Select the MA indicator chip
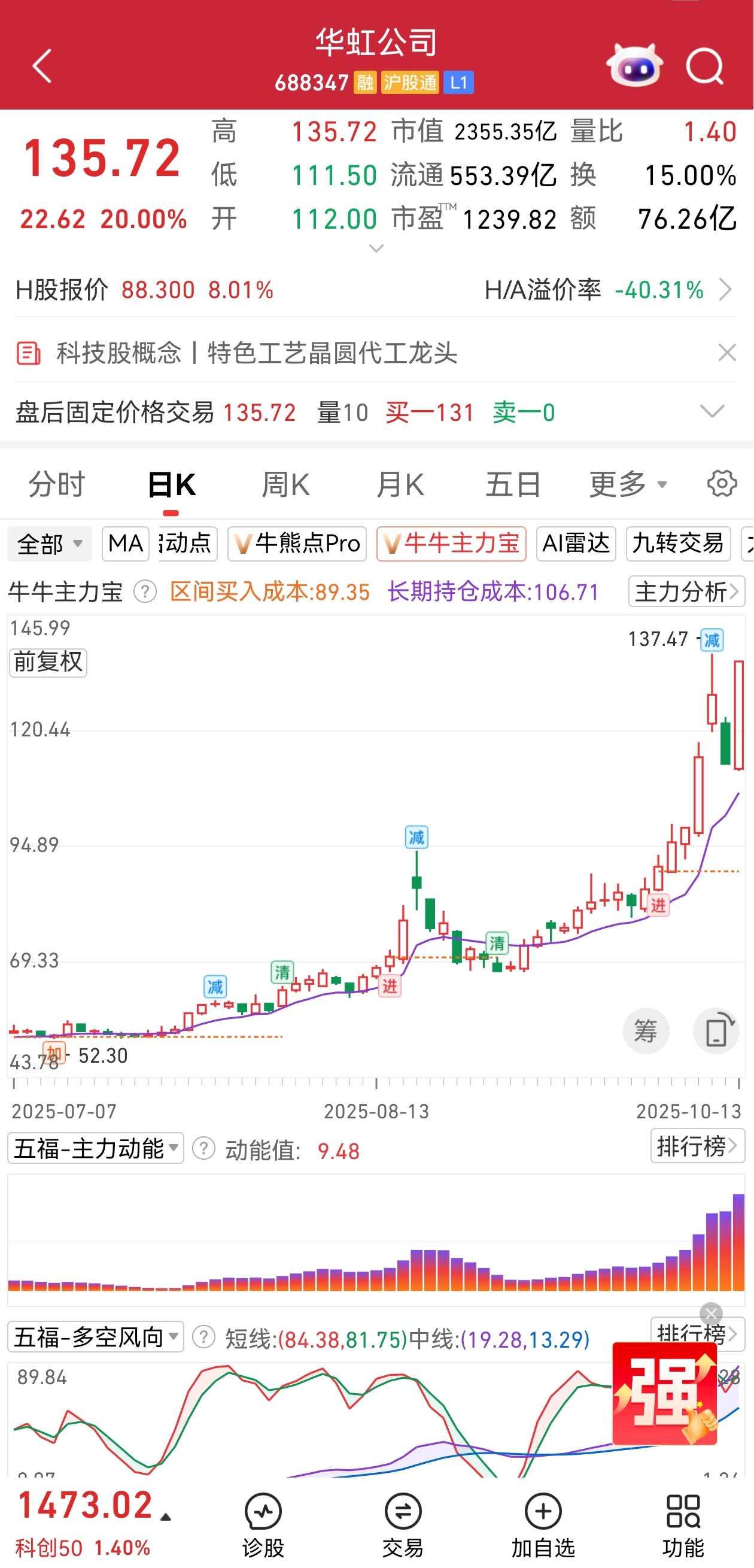The width and height of the screenshot is (754, 1568). 125,543
